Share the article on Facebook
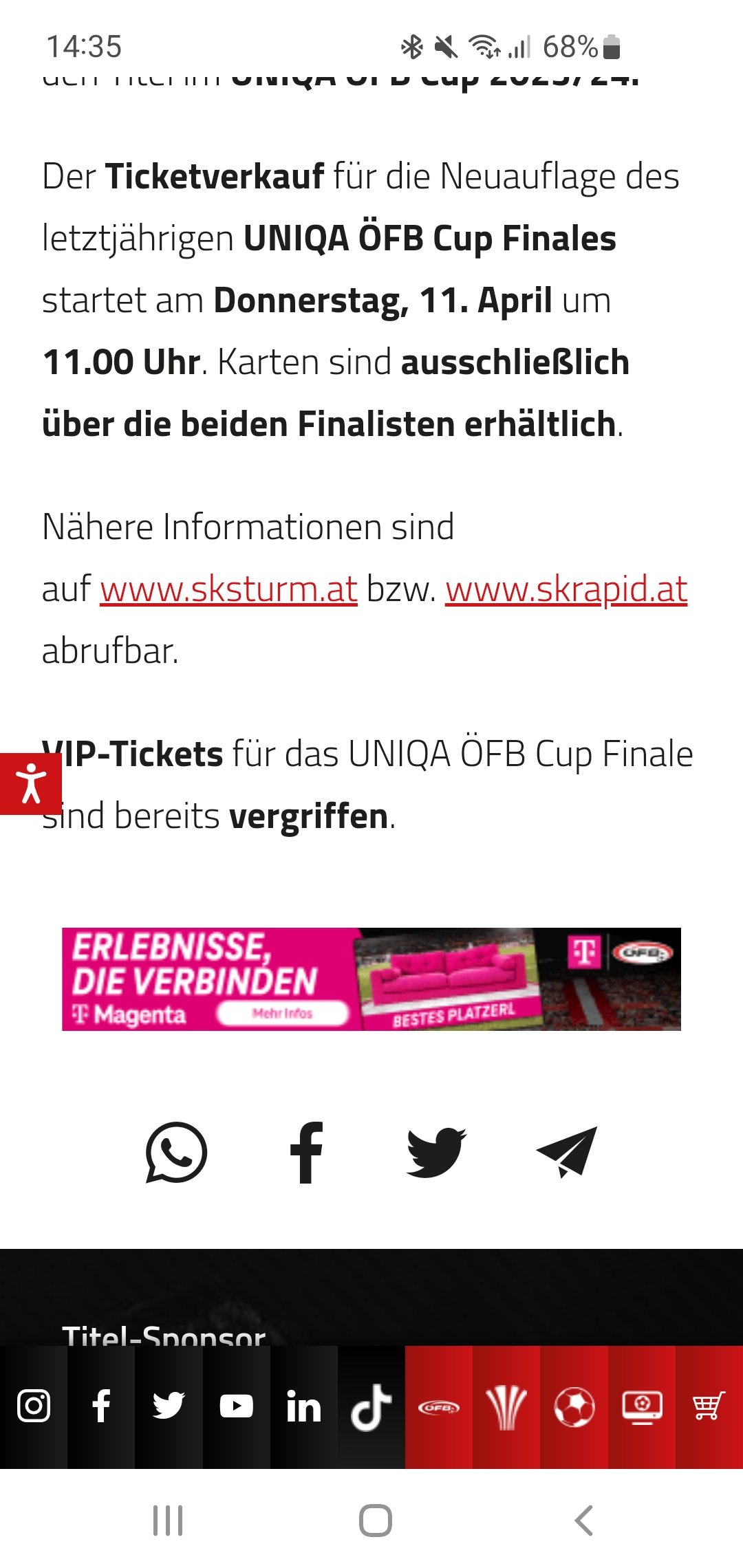Viewport: 743px width, 1568px height. coord(307,1153)
